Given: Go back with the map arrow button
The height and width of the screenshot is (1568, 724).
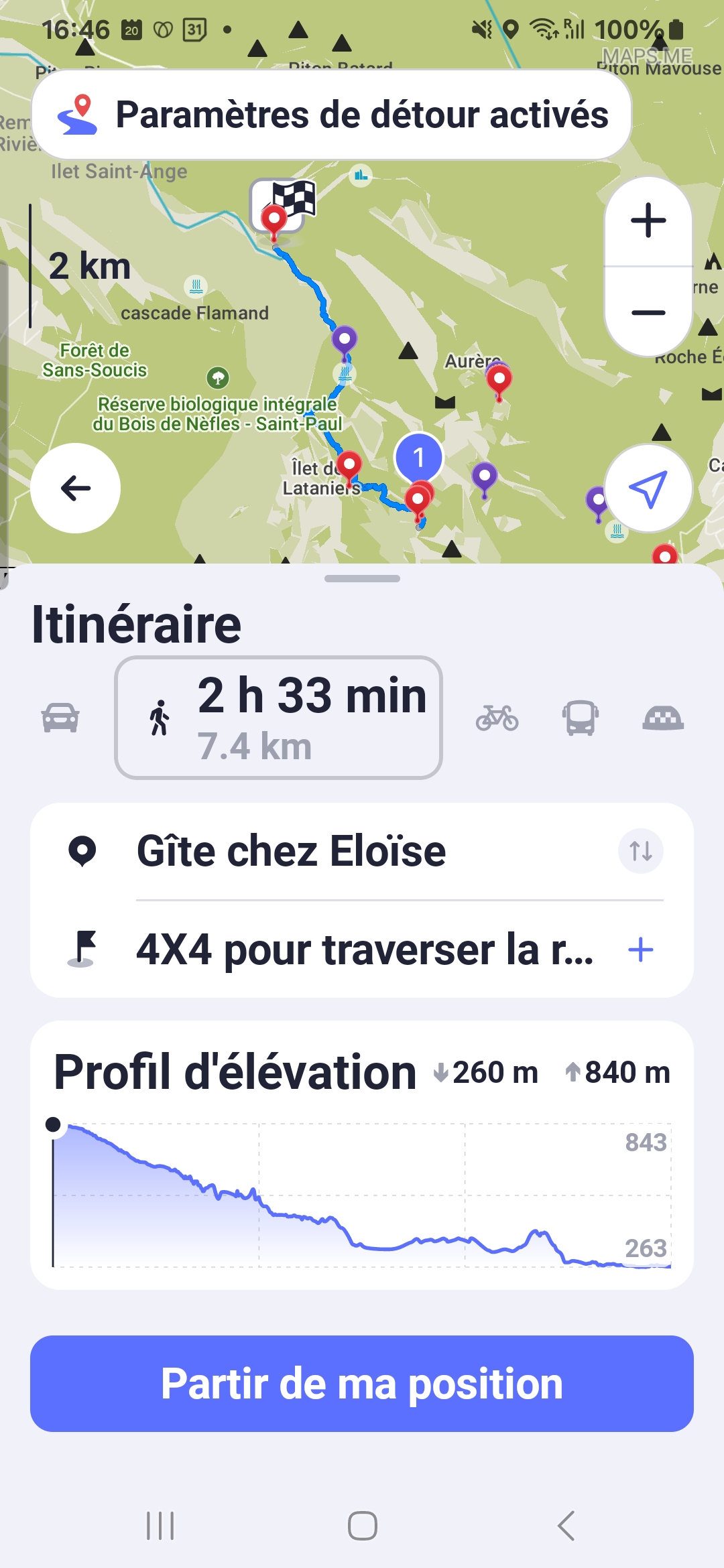Looking at the screenshot, I should (76, 488).
